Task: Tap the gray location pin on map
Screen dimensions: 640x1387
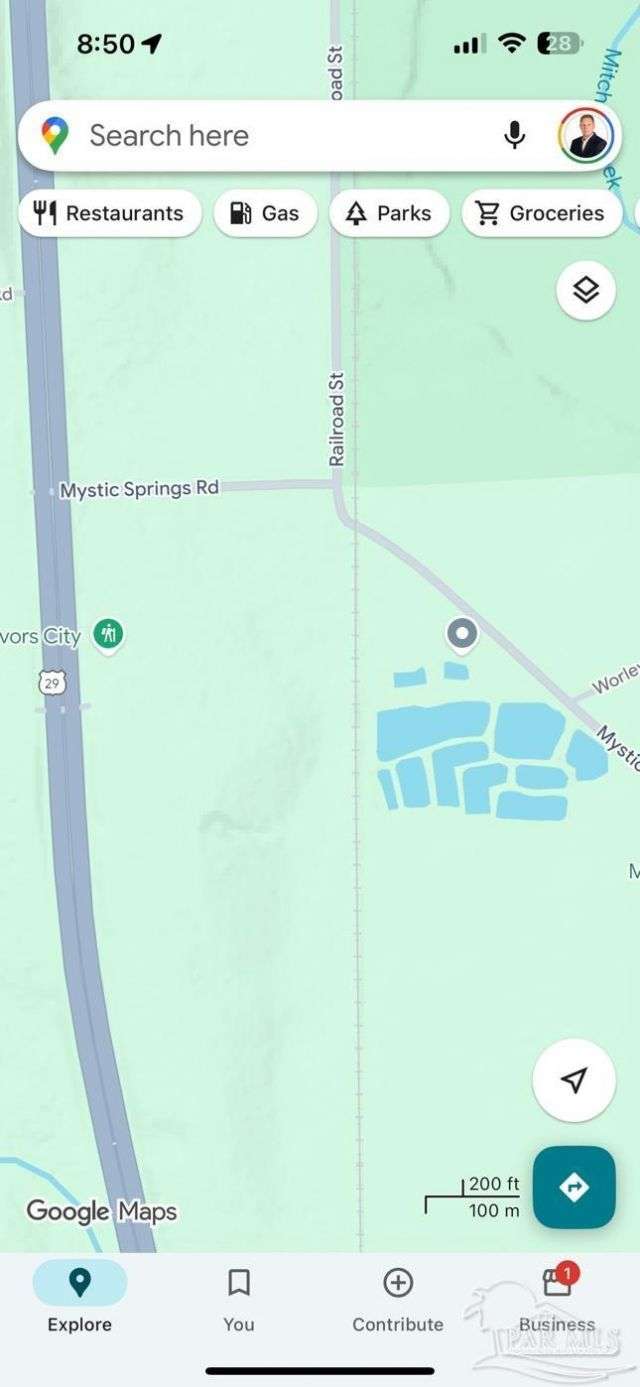Action: pos(461,634)
